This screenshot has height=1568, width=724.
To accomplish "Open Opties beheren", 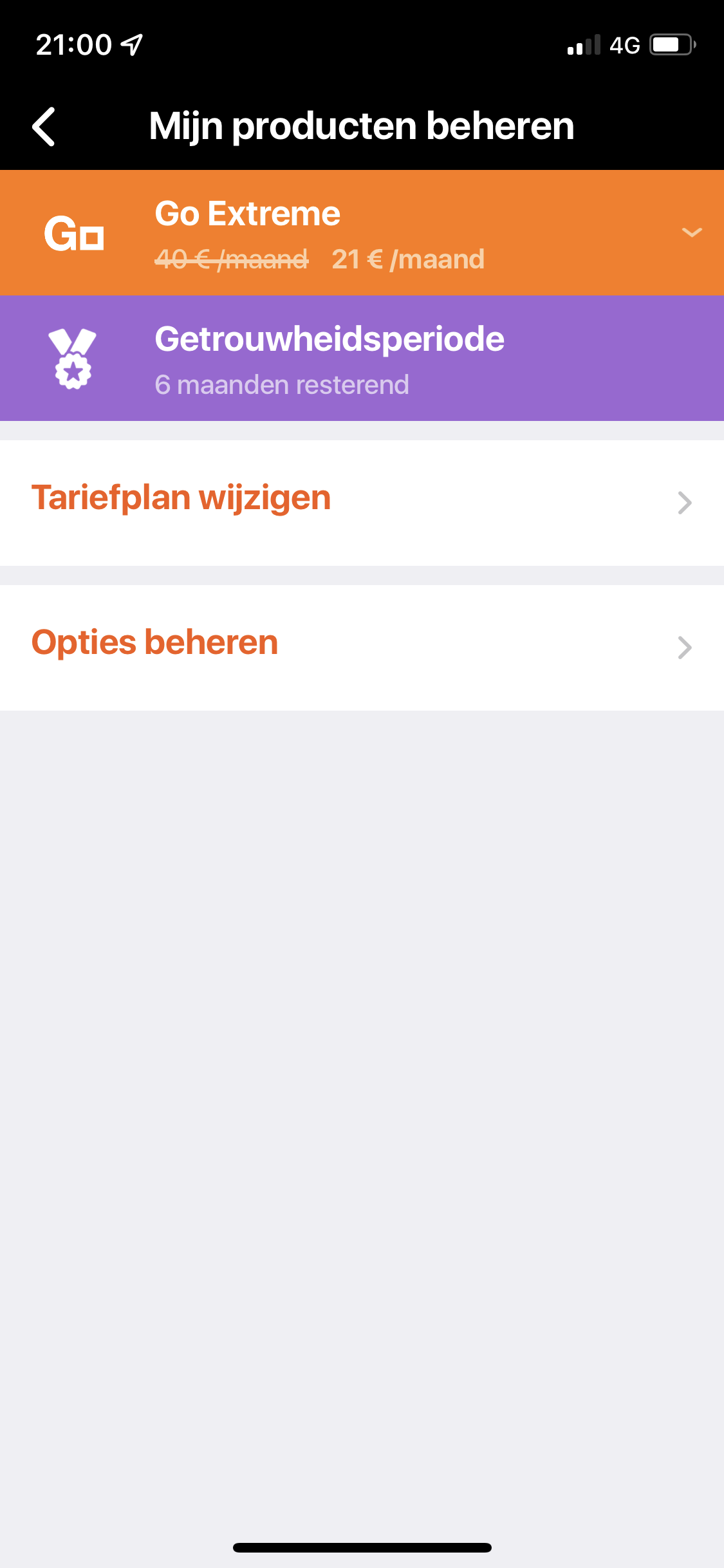I will tap(362, 647).
